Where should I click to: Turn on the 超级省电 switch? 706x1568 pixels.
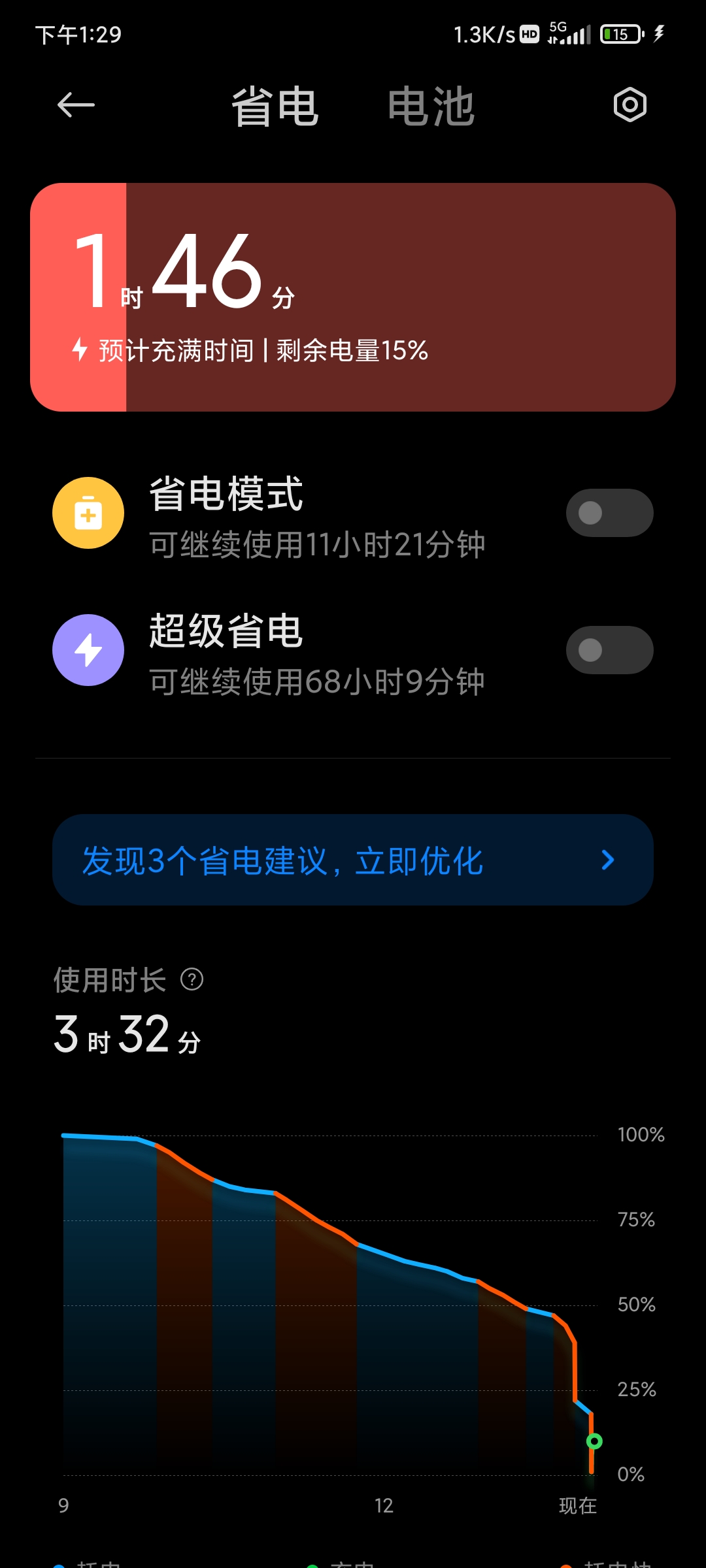click(609, 650)
